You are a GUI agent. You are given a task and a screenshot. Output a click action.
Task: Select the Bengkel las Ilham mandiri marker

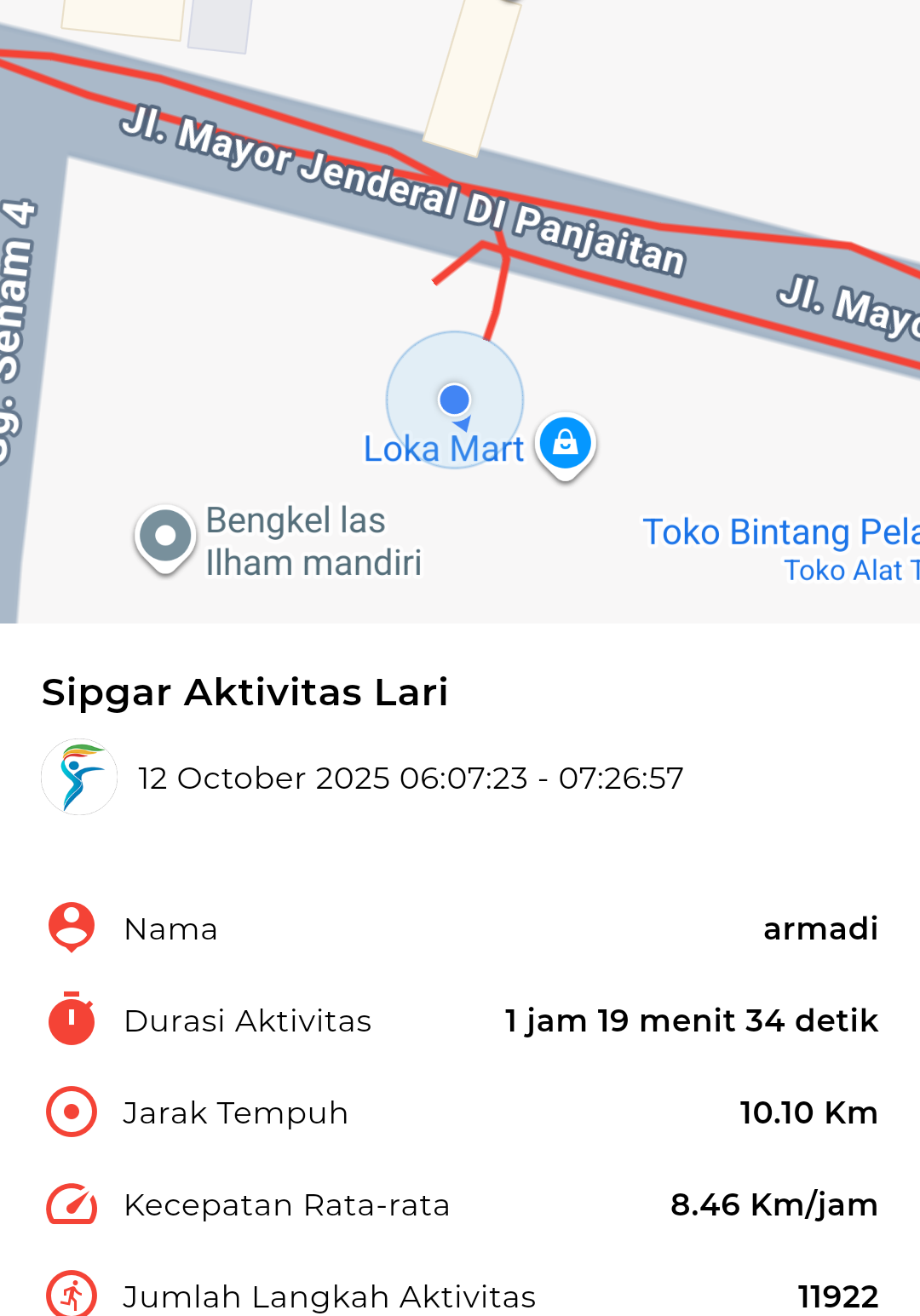(x=165, y=537)
